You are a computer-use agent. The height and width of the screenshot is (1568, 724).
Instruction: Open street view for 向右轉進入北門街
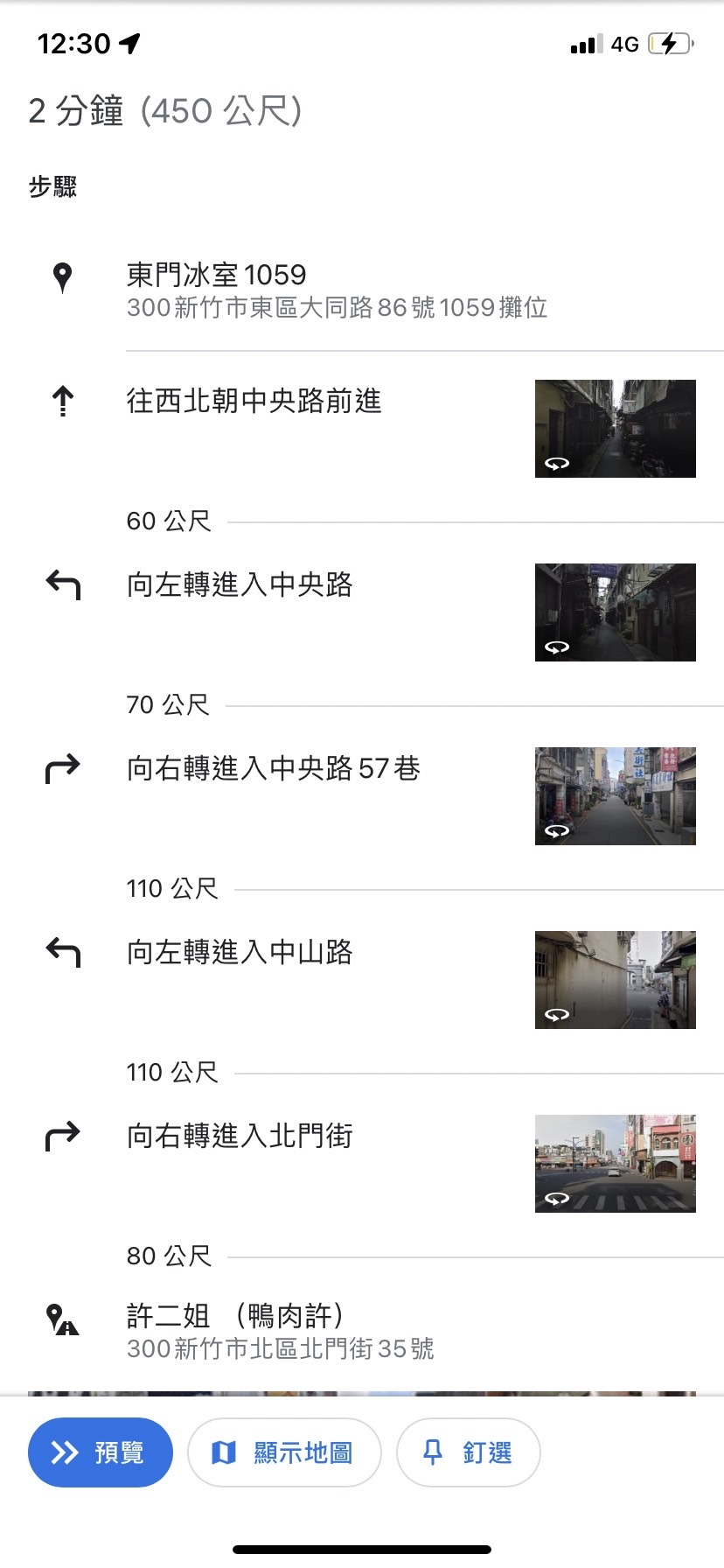tap(615, 1164)
